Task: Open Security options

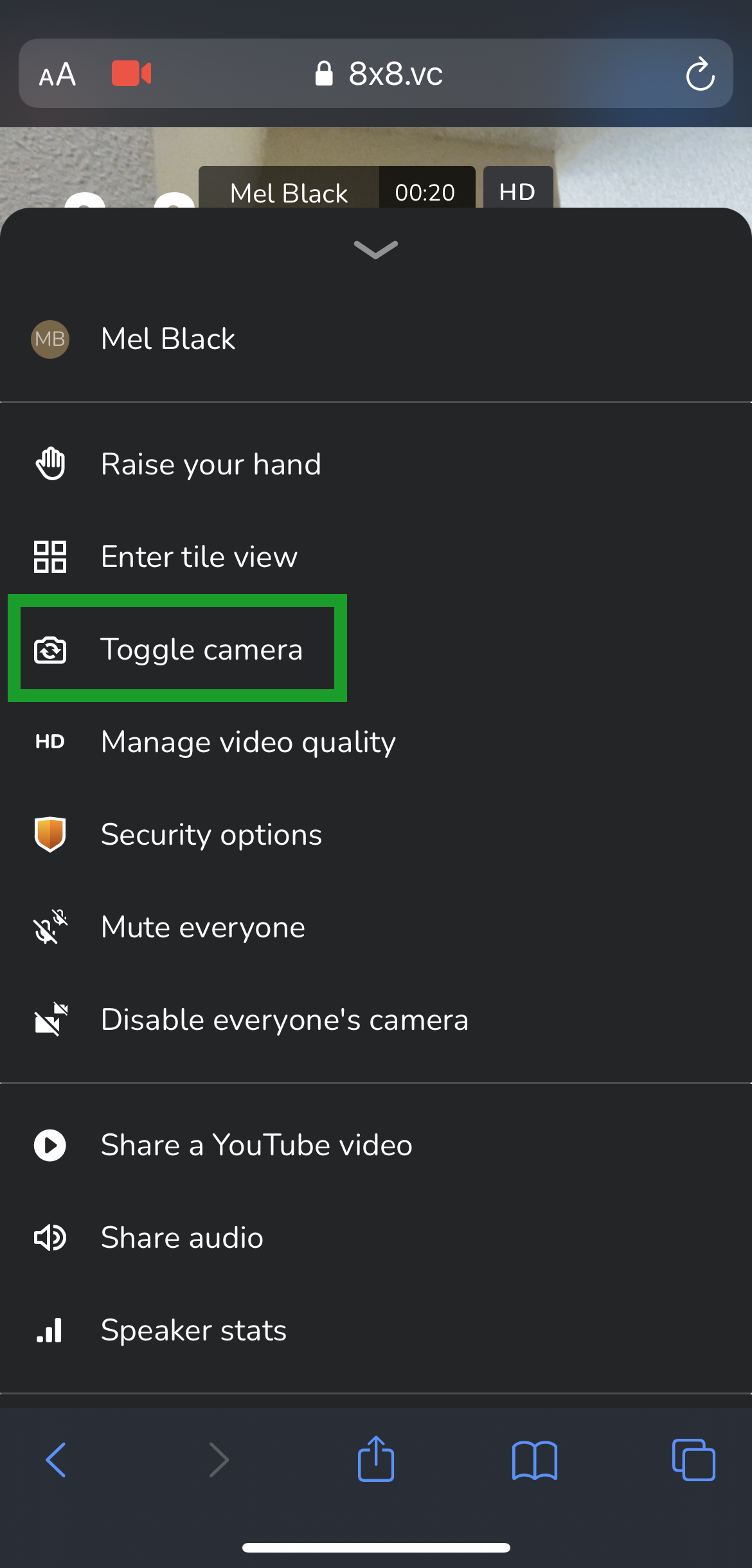Action: pyautogui.click(x=376, y=834)
